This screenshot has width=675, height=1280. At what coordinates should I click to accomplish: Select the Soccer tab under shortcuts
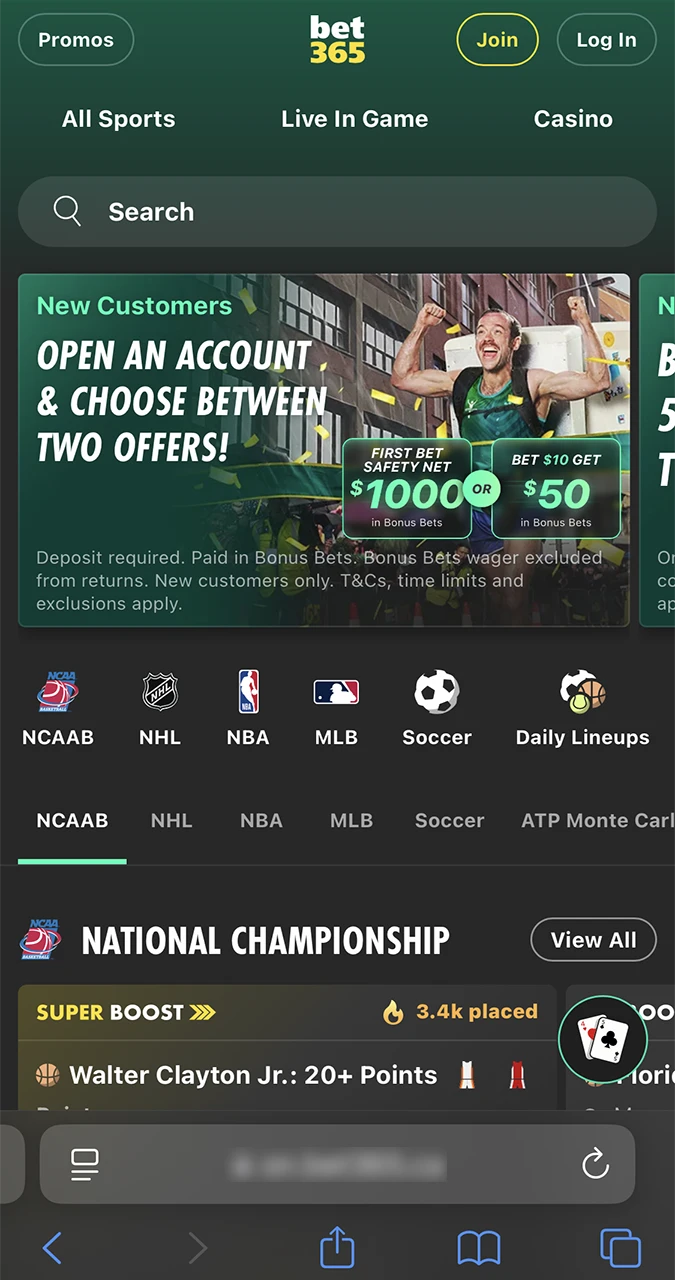449,821
